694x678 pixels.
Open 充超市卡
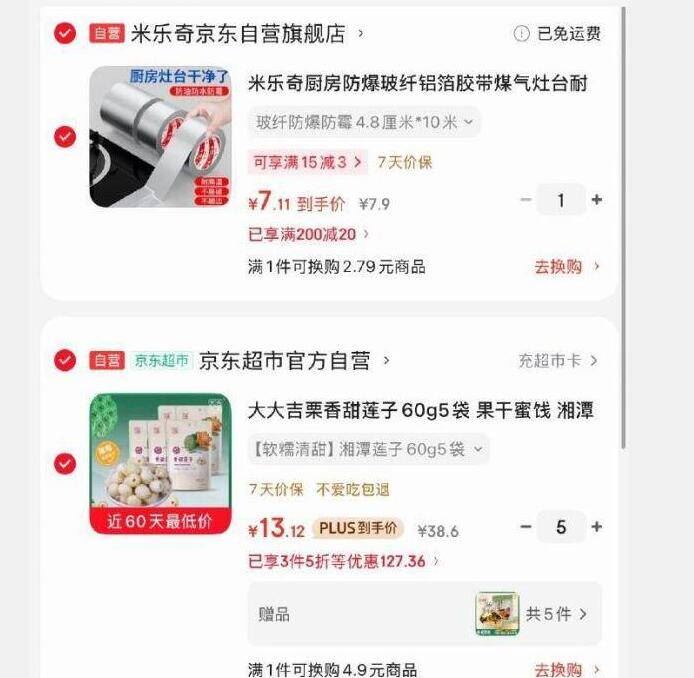[558, 360]
